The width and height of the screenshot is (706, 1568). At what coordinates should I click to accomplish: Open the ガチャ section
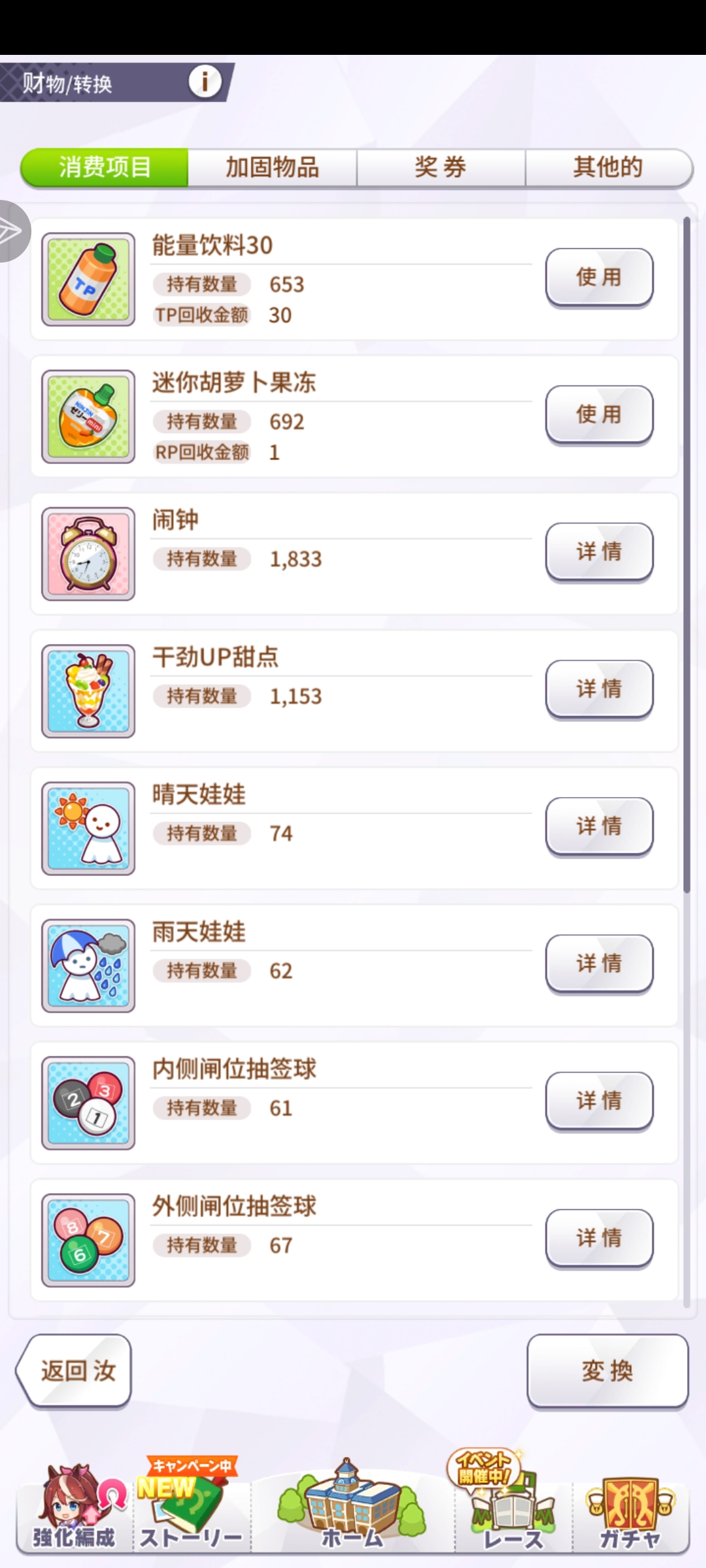pyautogui.click(x=630, y=1514)
